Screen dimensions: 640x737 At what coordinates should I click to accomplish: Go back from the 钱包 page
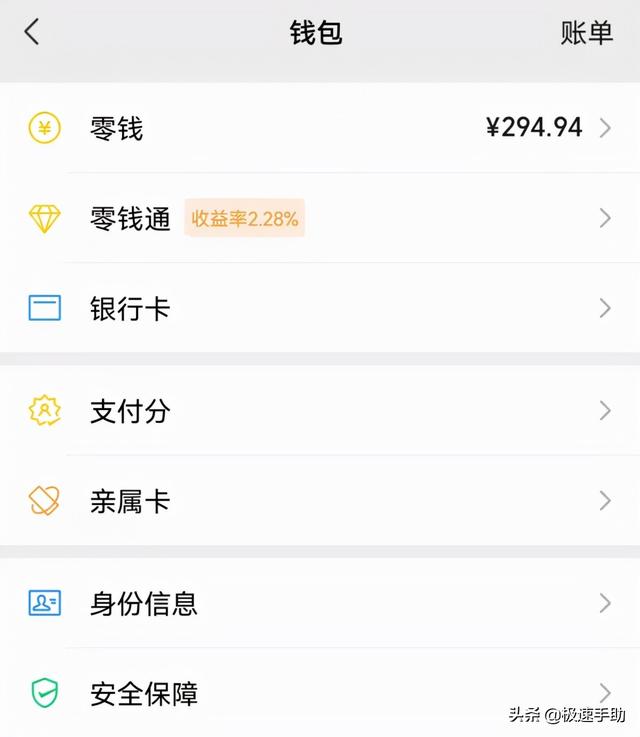(x=32, y=32)
